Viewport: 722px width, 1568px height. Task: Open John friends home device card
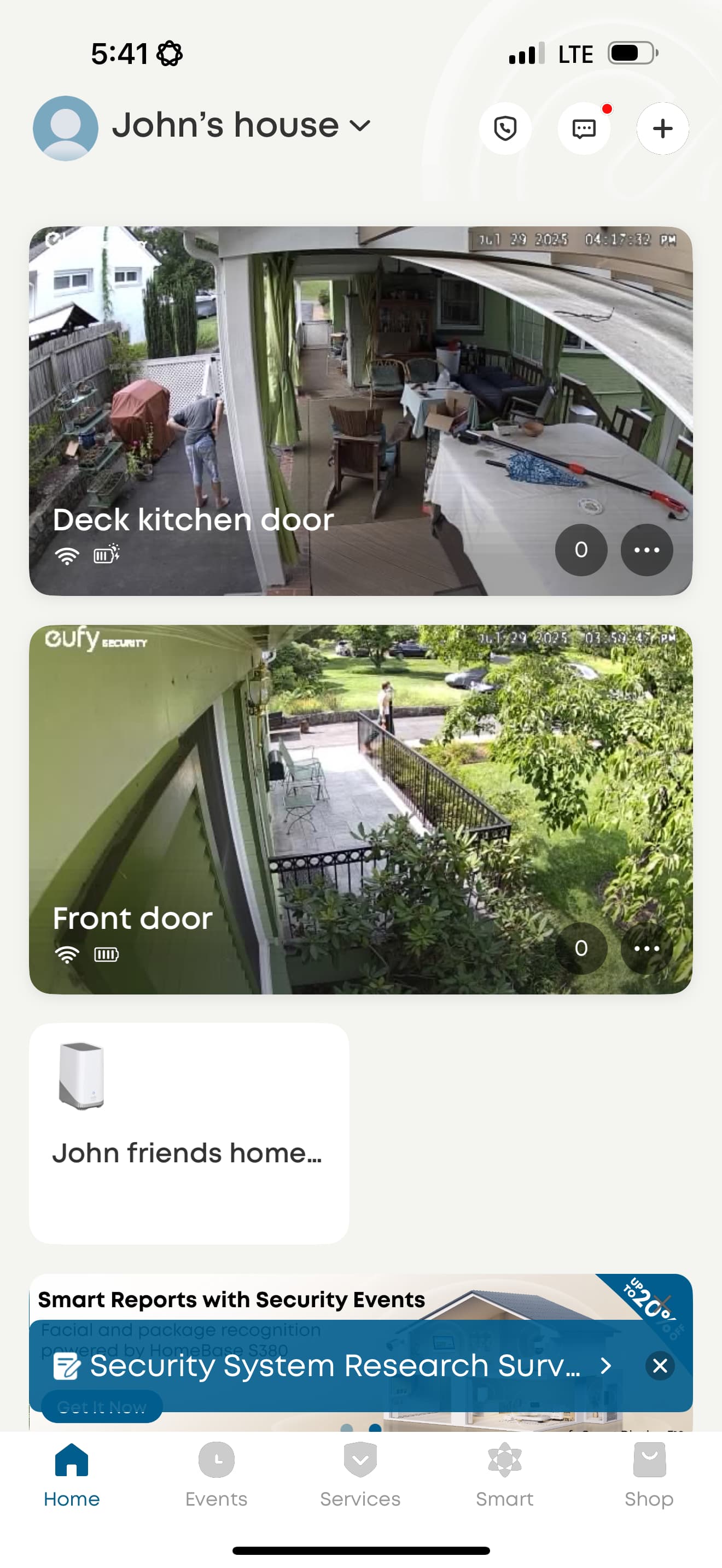(189, 1132)
